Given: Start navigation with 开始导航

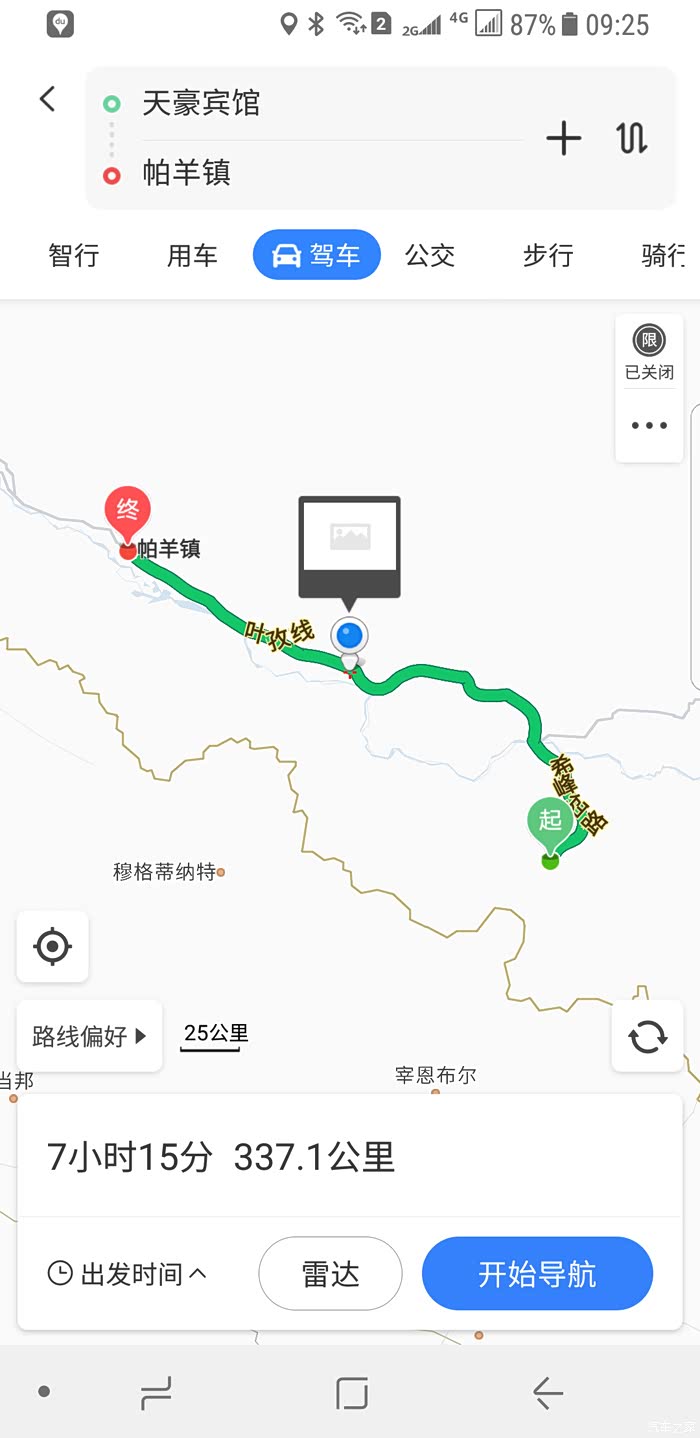Looking at the screenshot, I should [x=537, y=1274].
